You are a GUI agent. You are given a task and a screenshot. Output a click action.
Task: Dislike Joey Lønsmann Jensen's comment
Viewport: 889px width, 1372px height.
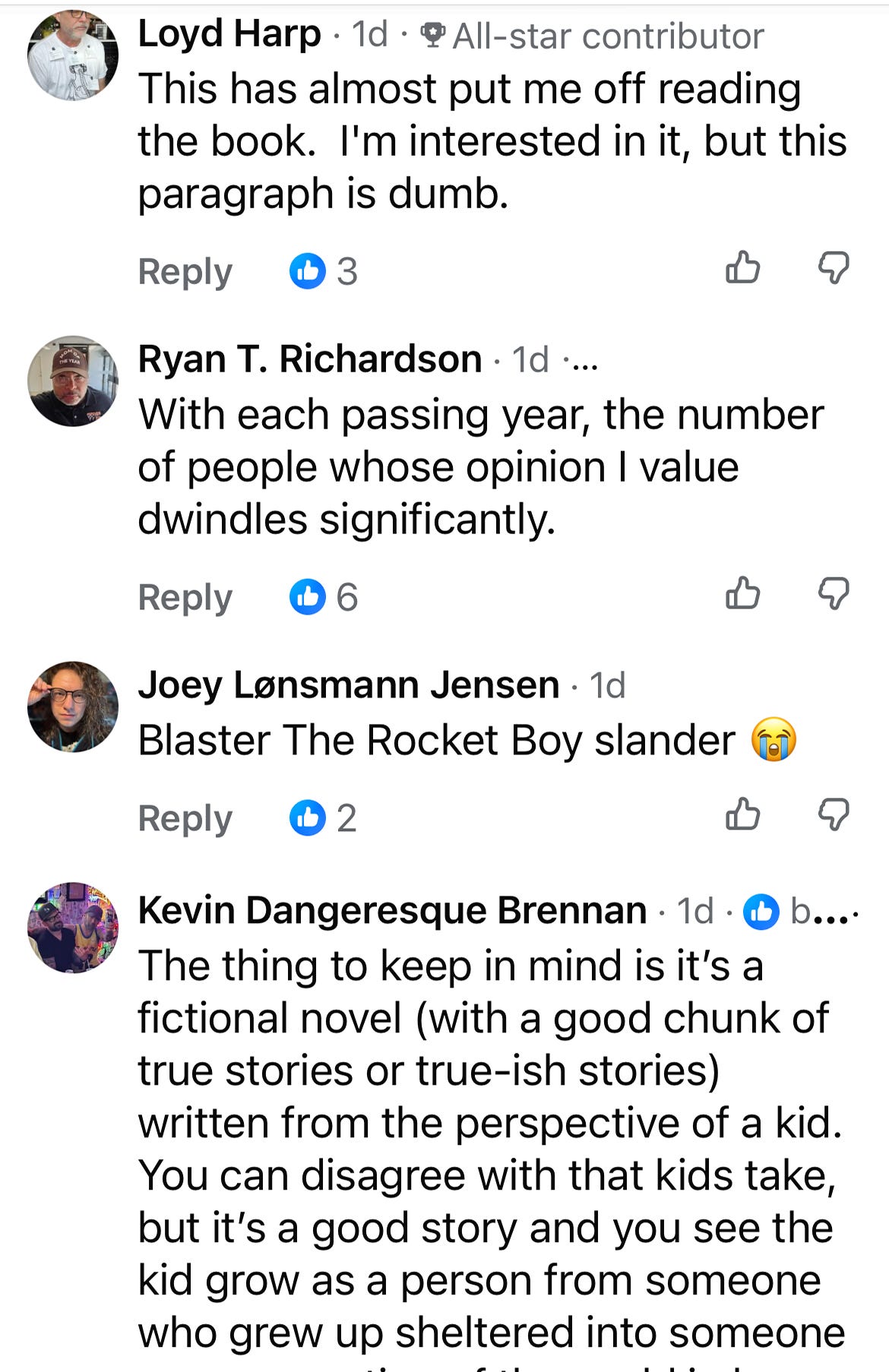coord(834,814)
